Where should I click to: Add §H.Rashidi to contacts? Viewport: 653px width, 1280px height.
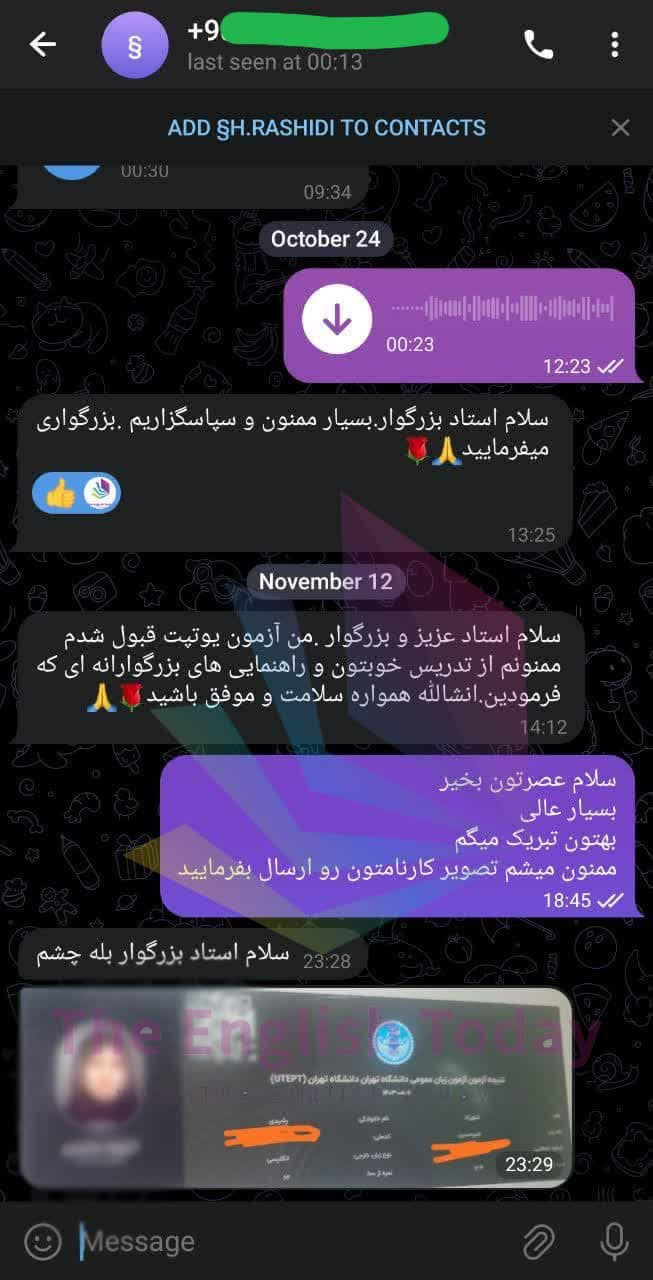tap(327, 128)
